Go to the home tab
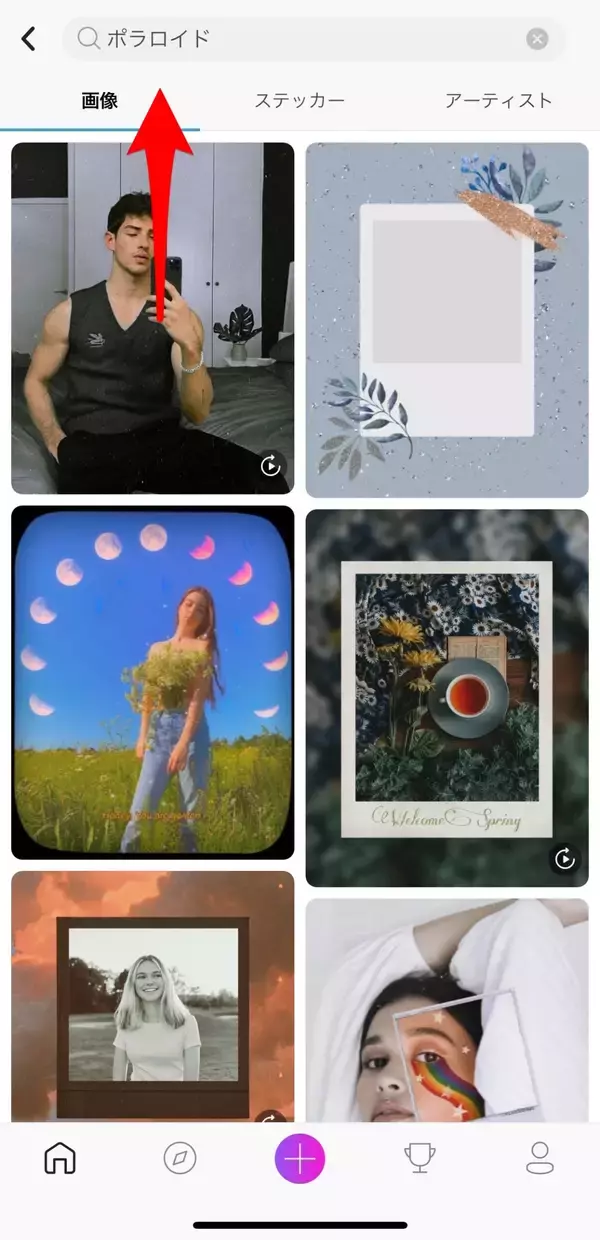Screen dimensions: 600x1240 tap(60, 1158)
